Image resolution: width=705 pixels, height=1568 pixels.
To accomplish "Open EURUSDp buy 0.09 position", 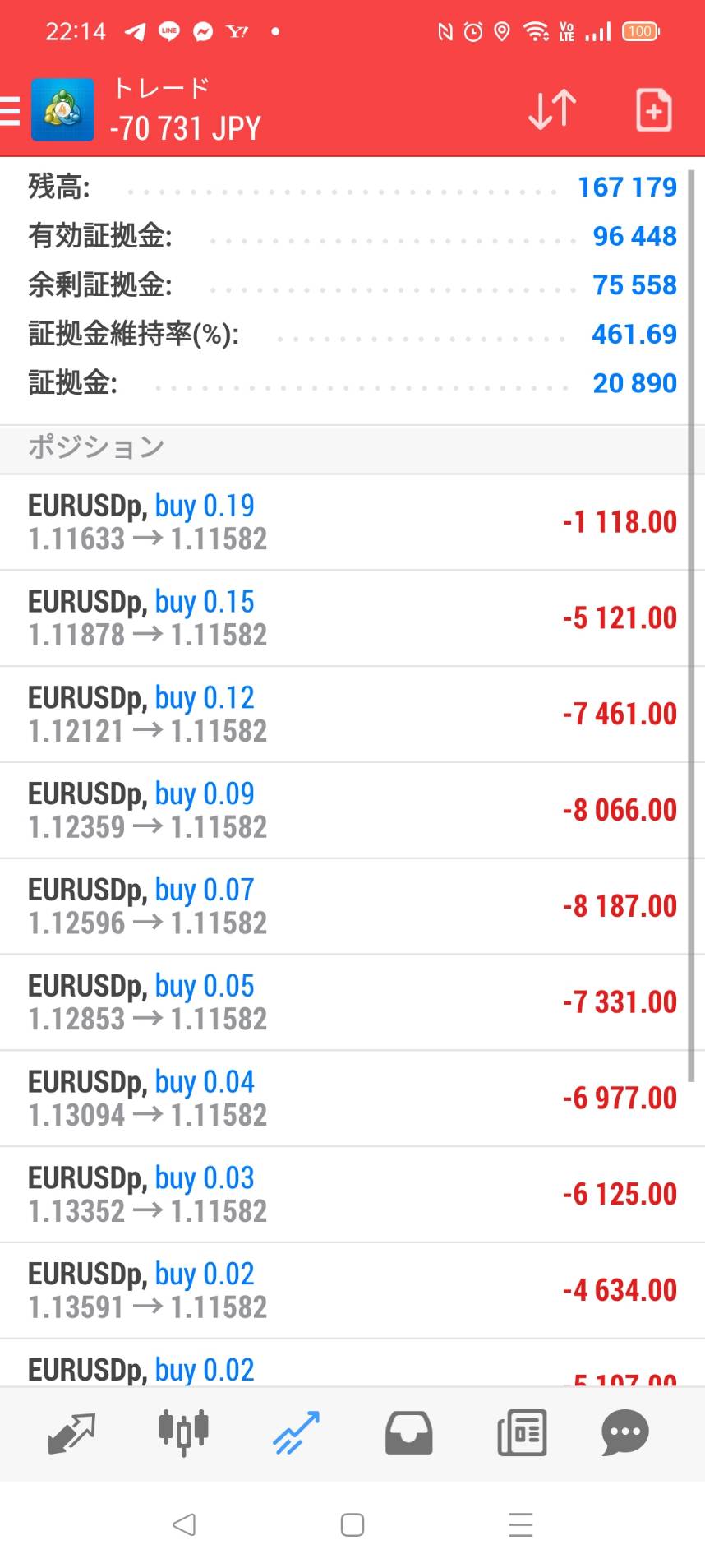I will coord(345,811).
